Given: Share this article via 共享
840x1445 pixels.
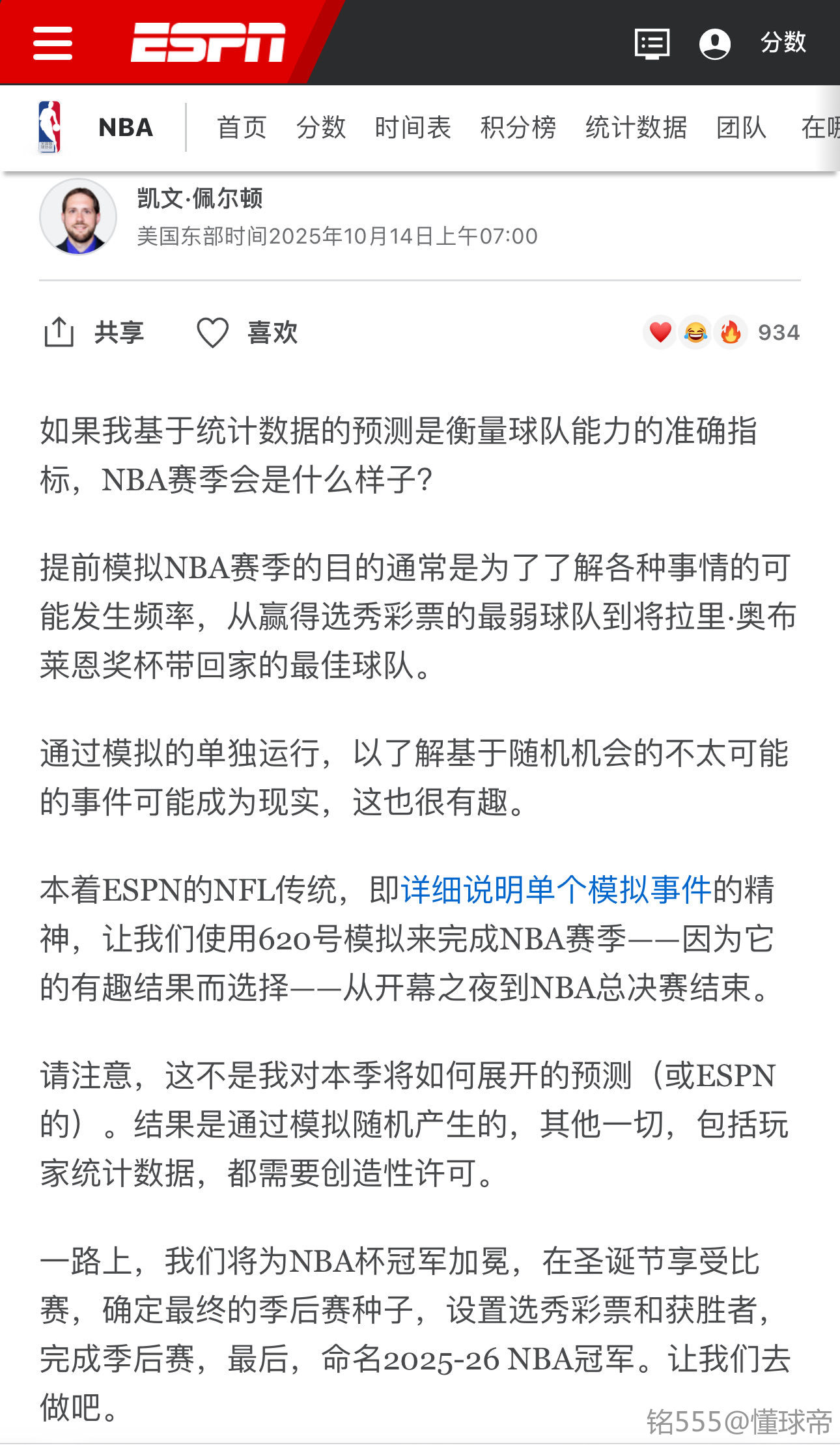Looking at the screenshot, I should 94,333.
